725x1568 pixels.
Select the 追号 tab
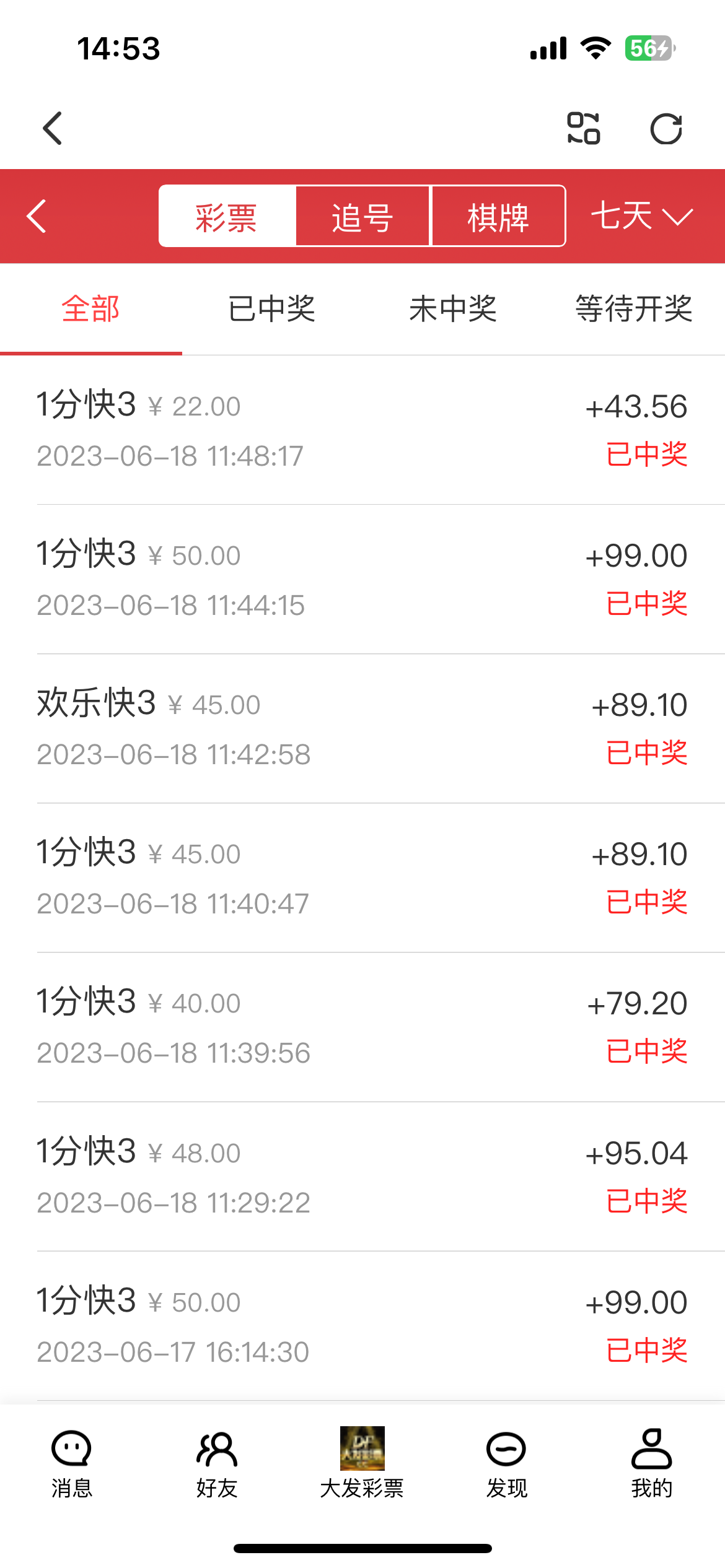(x=362, y=216)
